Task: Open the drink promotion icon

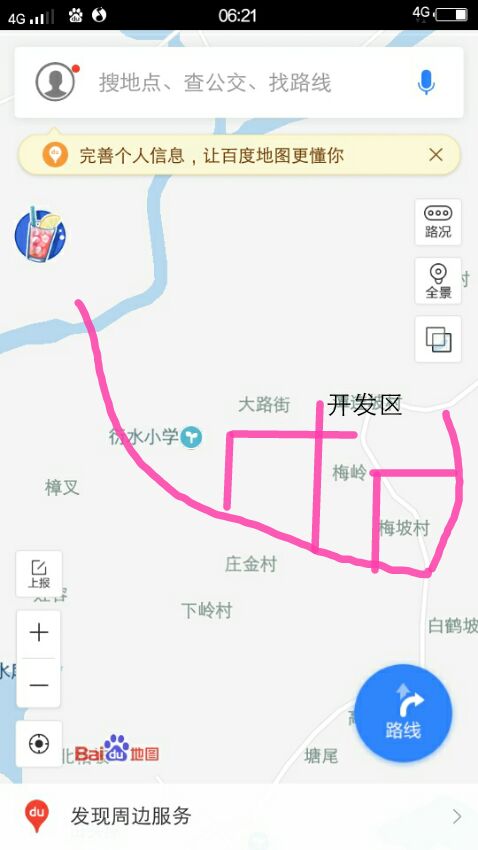Action: click(x=41, y=236)
